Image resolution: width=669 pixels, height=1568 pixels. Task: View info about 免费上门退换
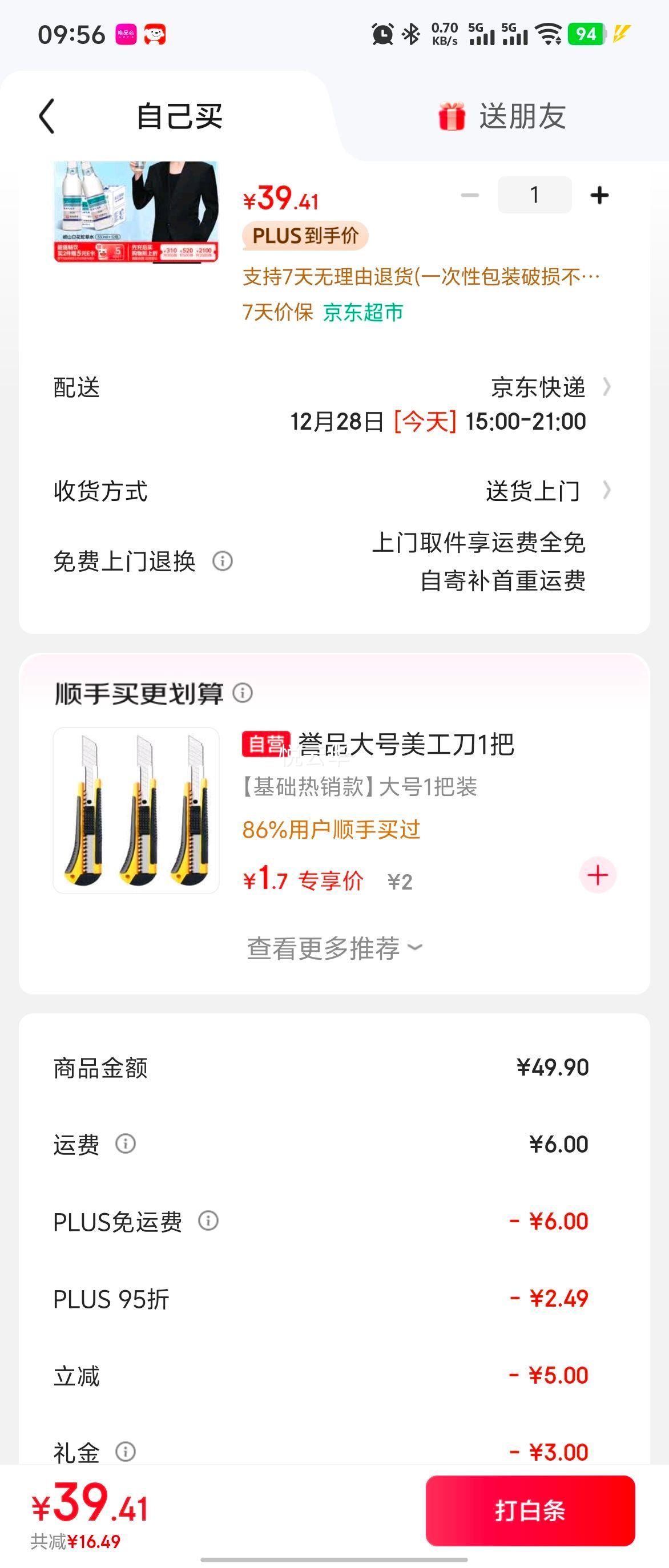[222, 560]
